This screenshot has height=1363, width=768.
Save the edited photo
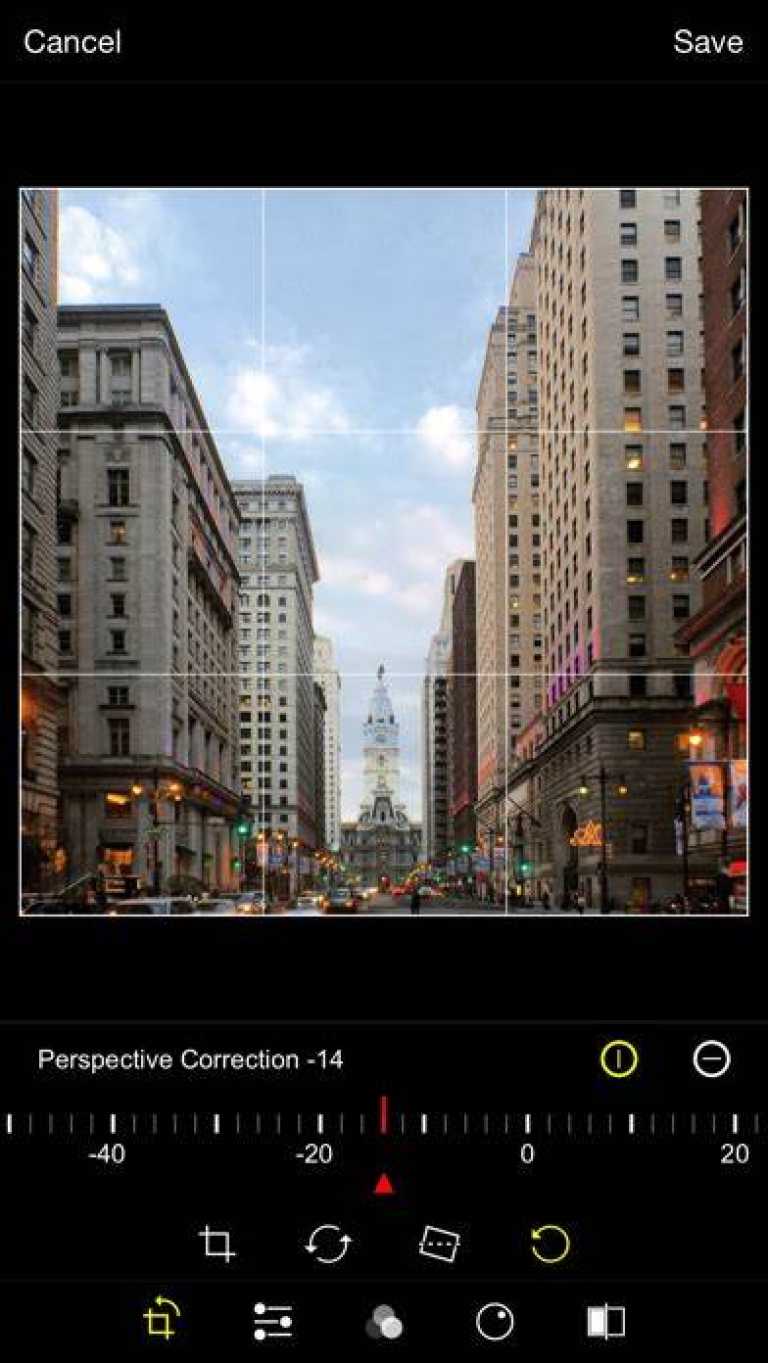(x=708, y=42)
